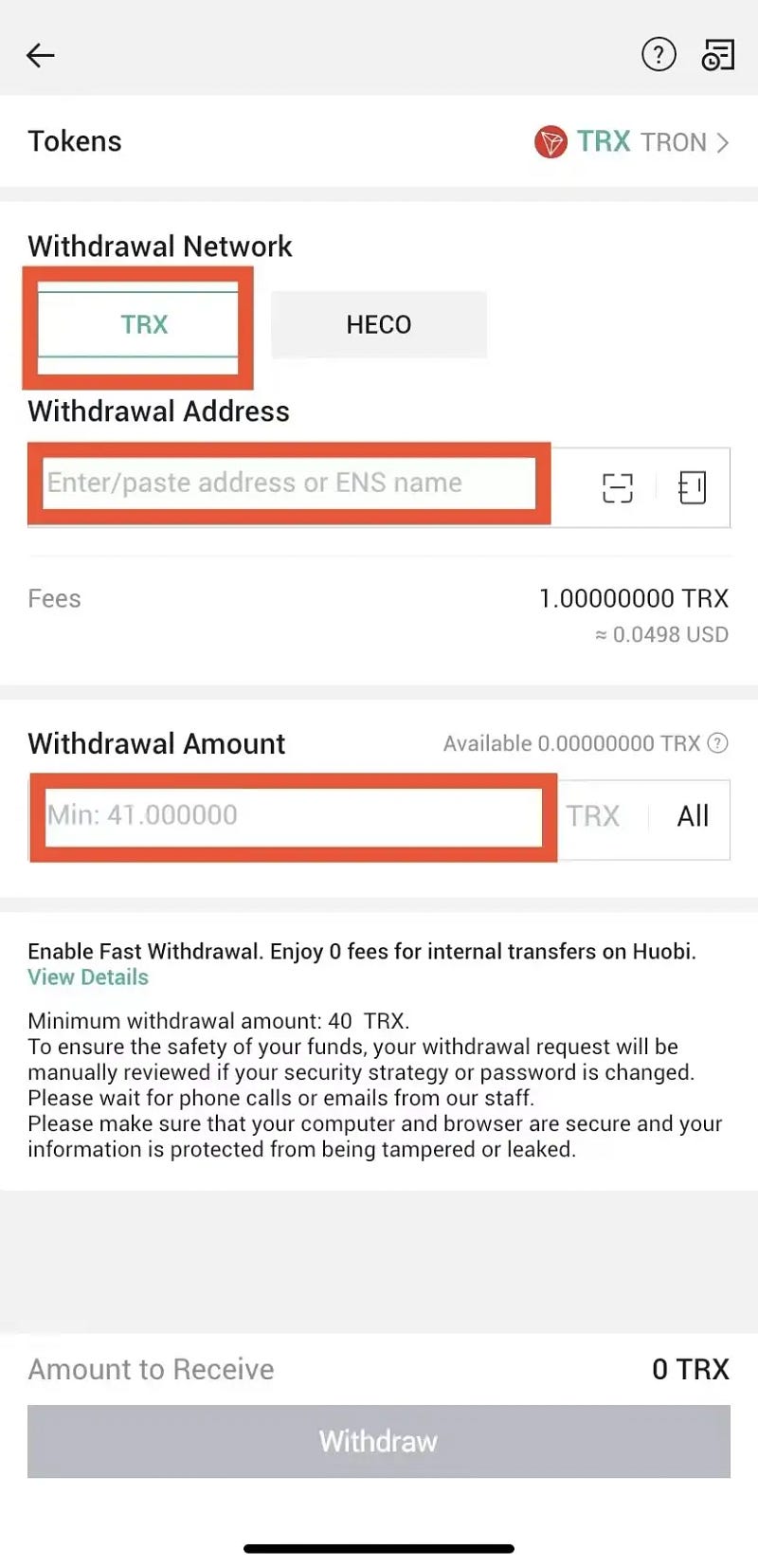Screen dimensions: 758x1568
Task: Change token from TRX TRON
Action: 632,142
